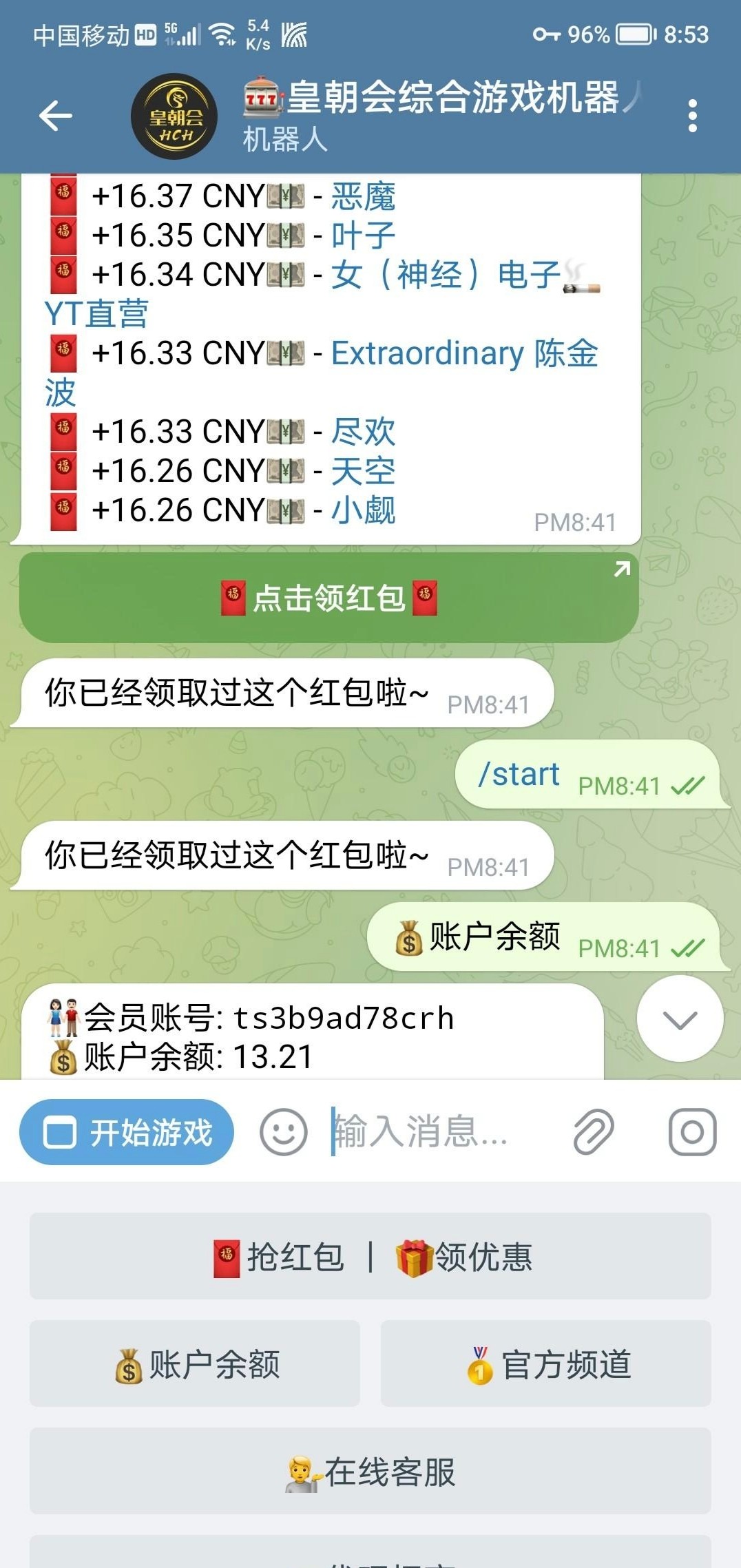Go back from the bot chat
This screenshot has height=1568, width=741.
point(56,116)
